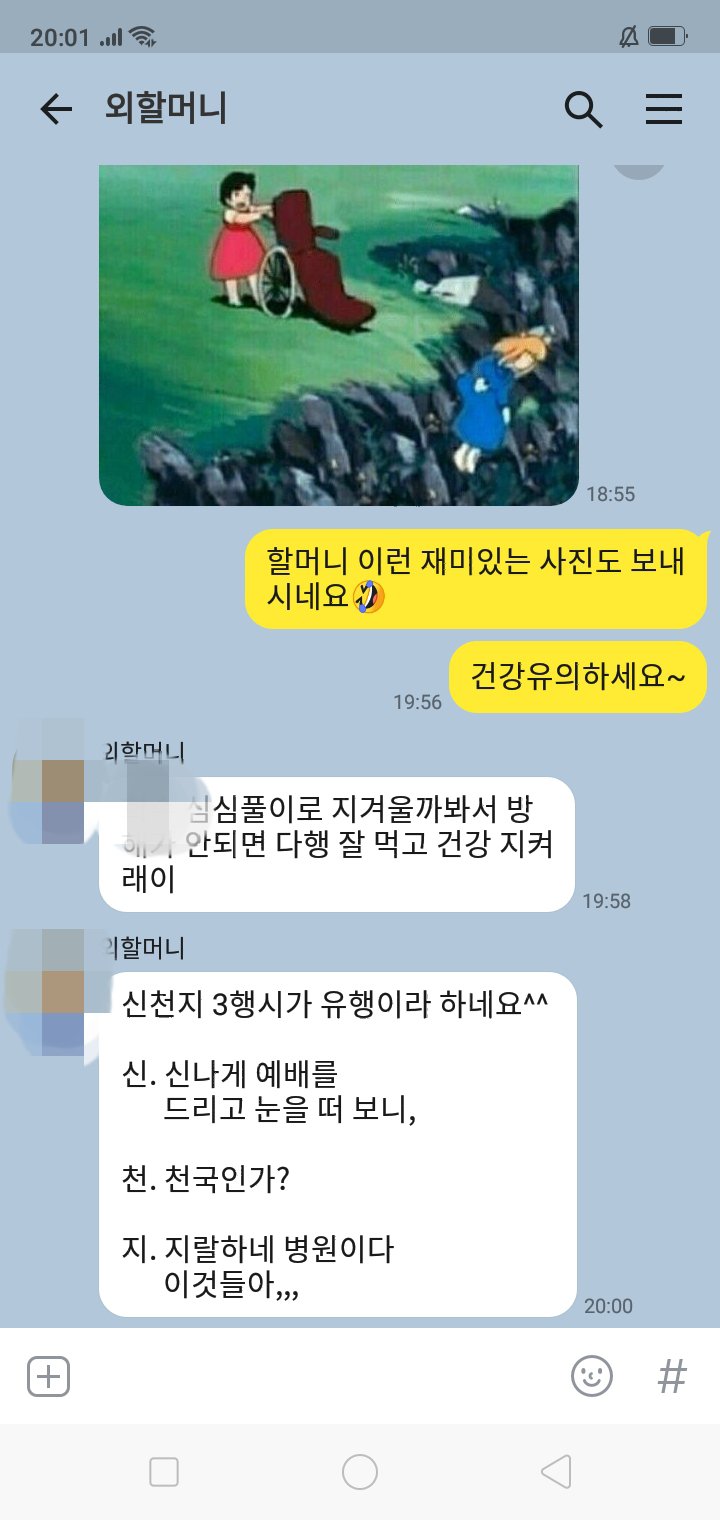Search within this chat
720x1520 pixels.
583,109
